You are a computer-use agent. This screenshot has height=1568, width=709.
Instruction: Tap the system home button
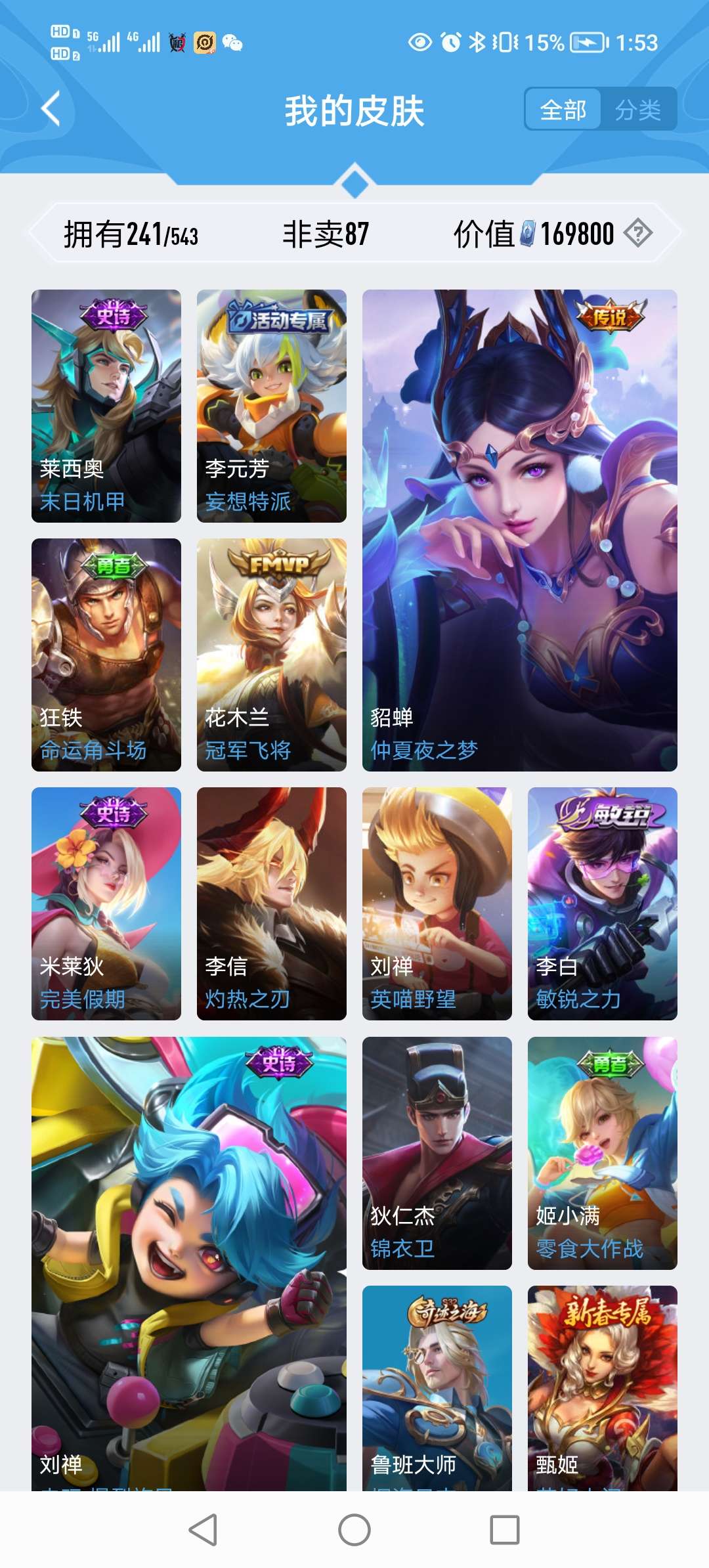point(354,1530)
